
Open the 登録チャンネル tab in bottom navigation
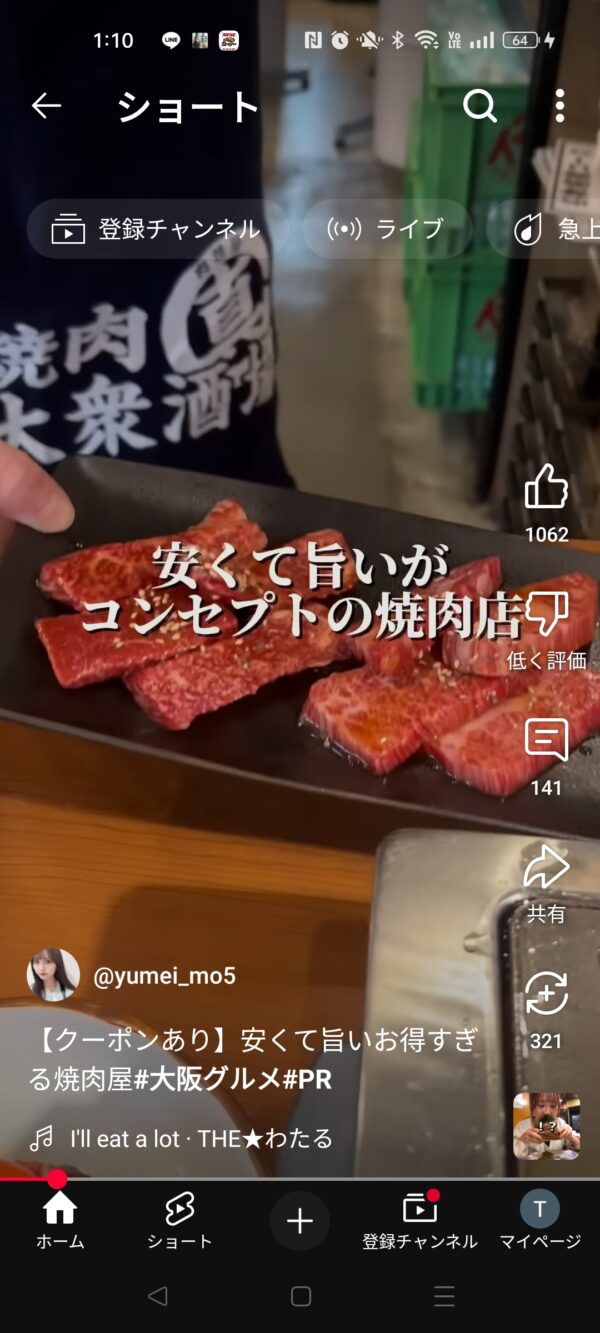[x=420, y=1221]
